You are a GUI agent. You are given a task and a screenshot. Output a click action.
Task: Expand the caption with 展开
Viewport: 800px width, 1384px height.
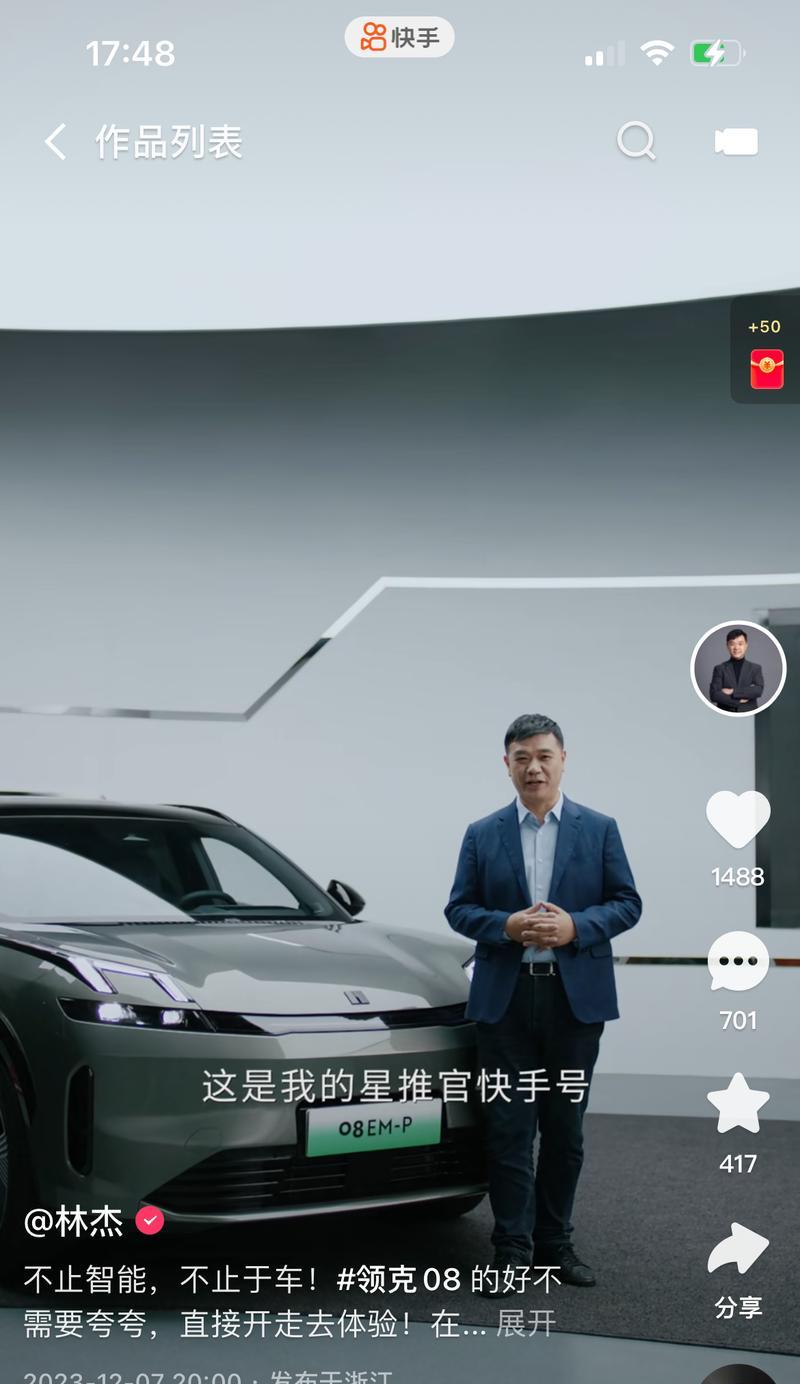pos(526,1324)
